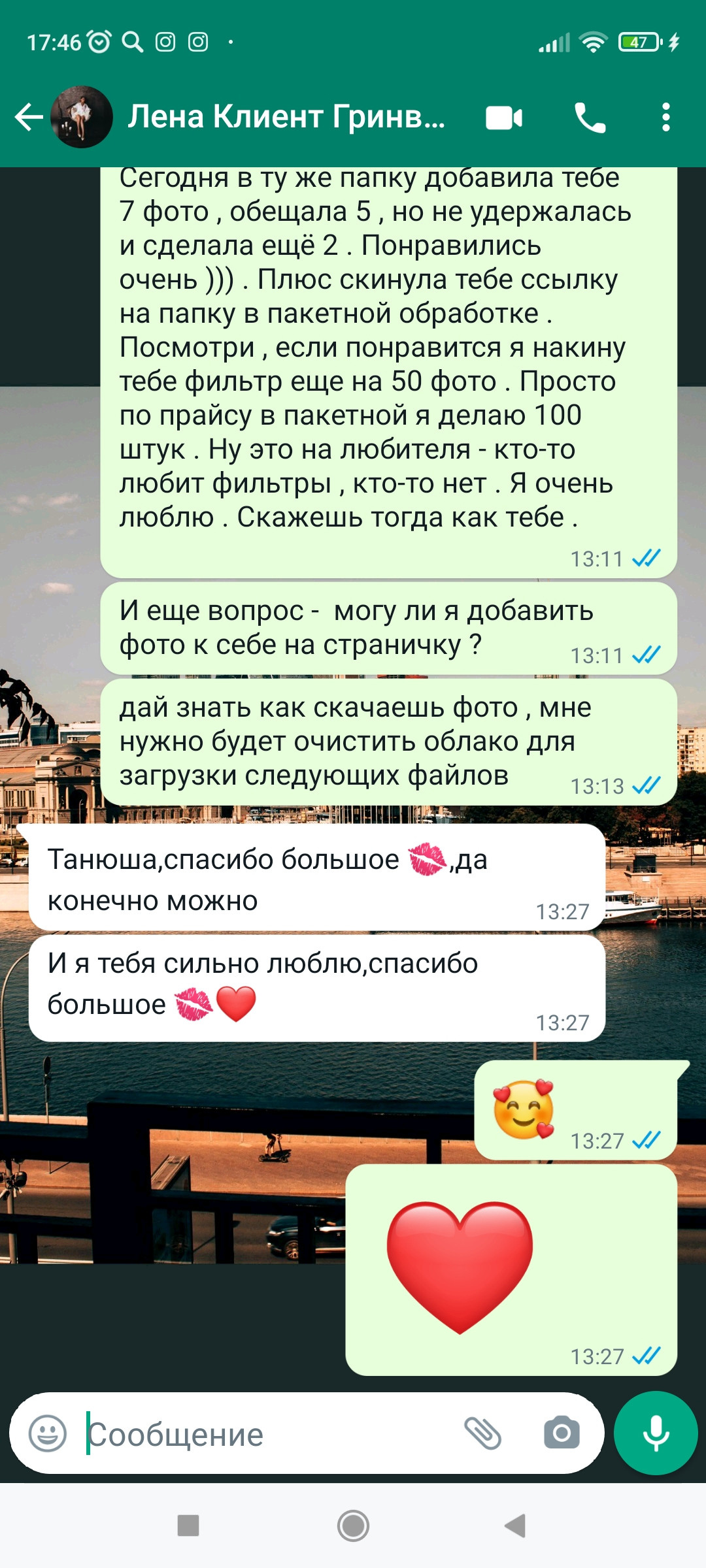Screen dimensions: 706x1568
Task: Tap the system home button
Action: pos(353,1526)
